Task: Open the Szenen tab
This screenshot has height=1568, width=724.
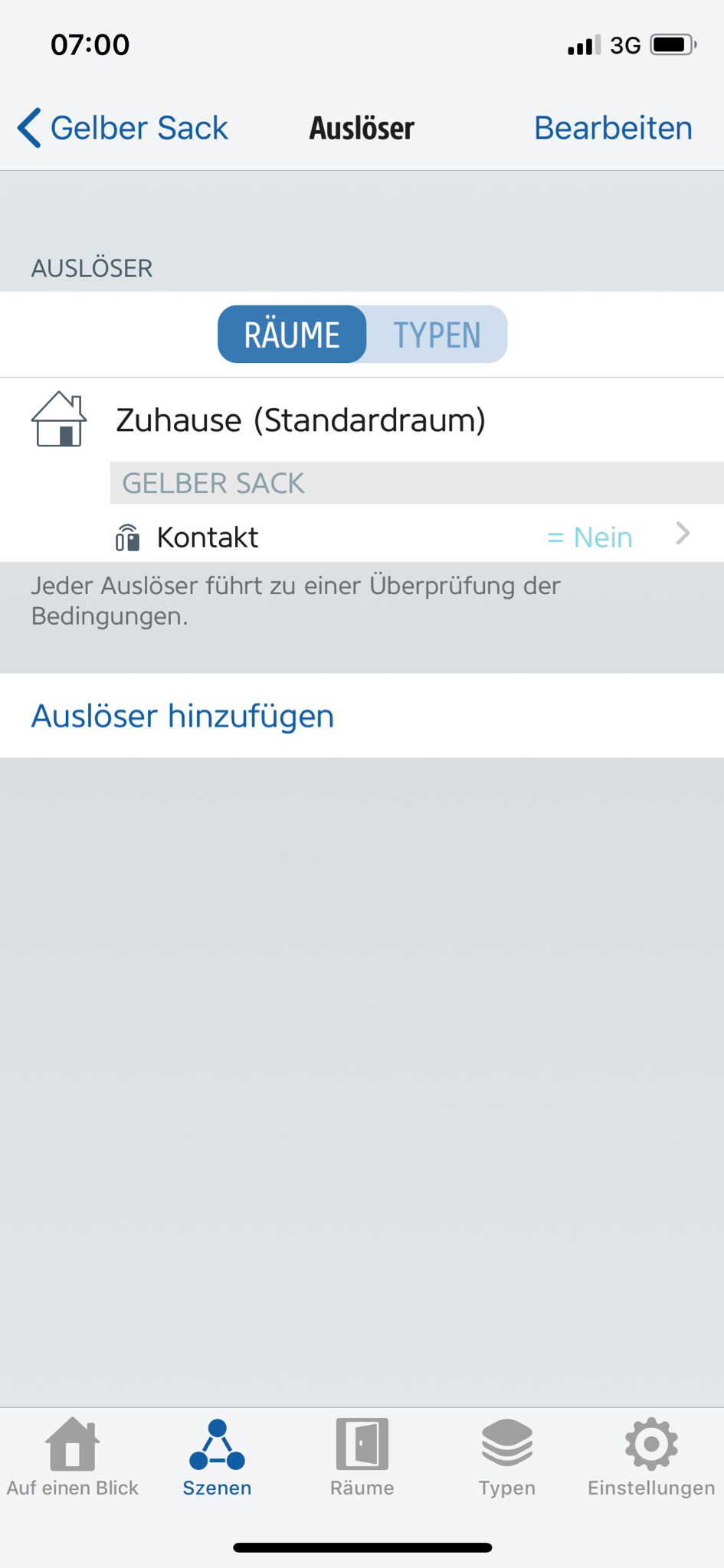Action: click(x=217, y=1457)
